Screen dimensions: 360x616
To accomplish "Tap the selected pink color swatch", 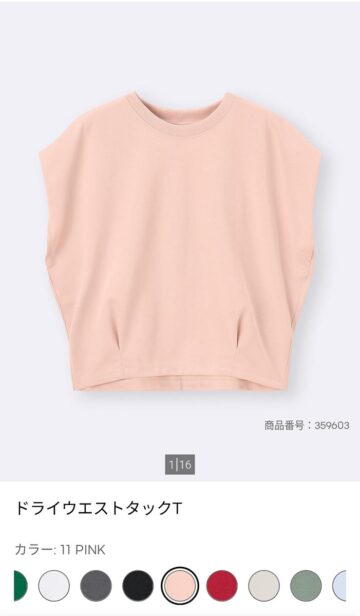I will [x=180, y=586].
